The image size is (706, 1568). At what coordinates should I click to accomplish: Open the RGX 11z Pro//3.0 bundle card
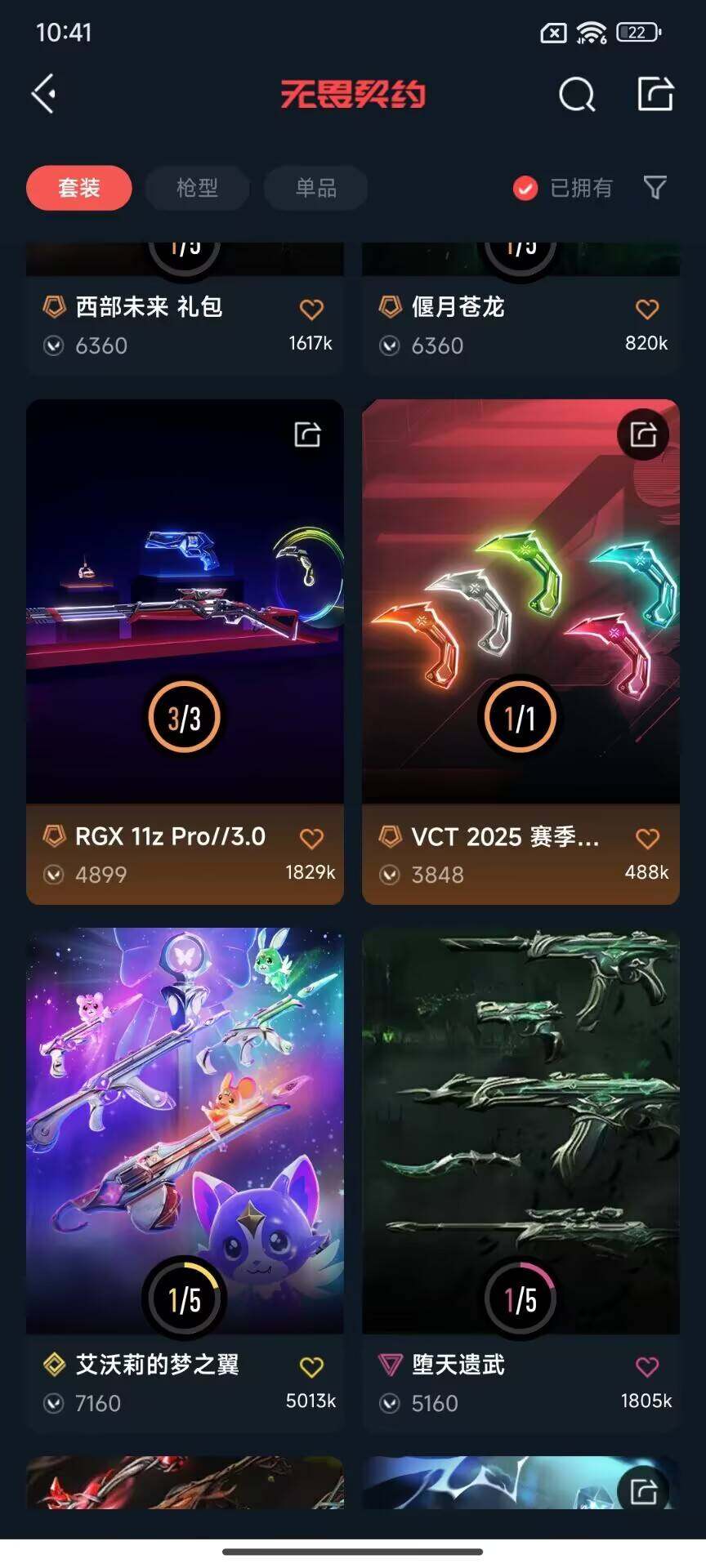[x=185, y=604]
